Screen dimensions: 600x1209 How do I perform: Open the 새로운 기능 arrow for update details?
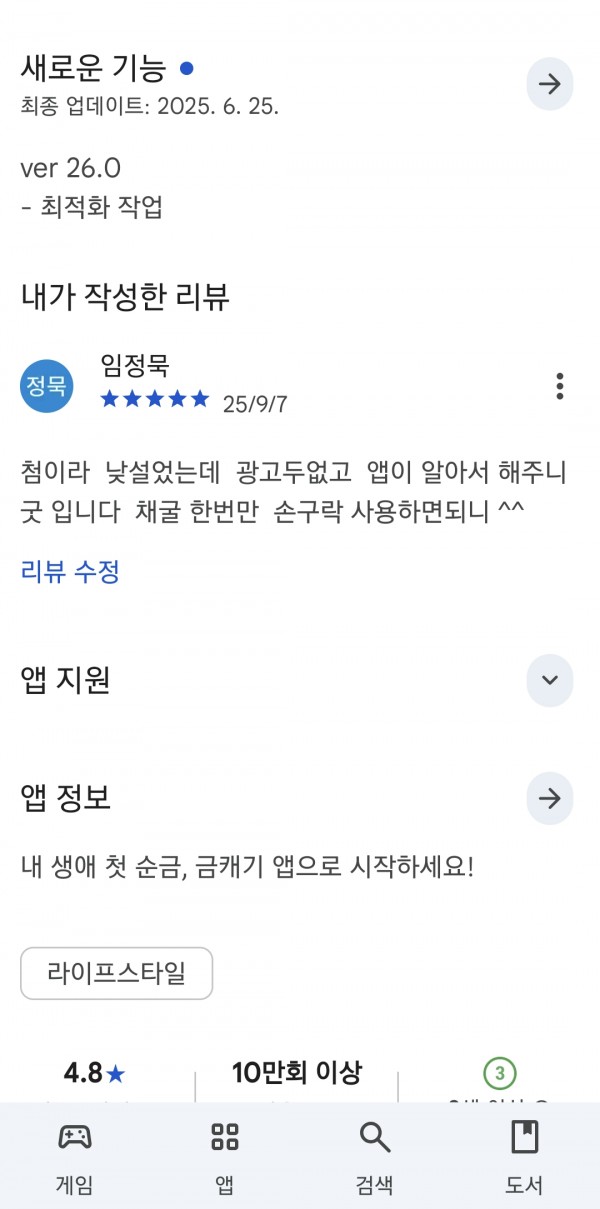point(550,84)
